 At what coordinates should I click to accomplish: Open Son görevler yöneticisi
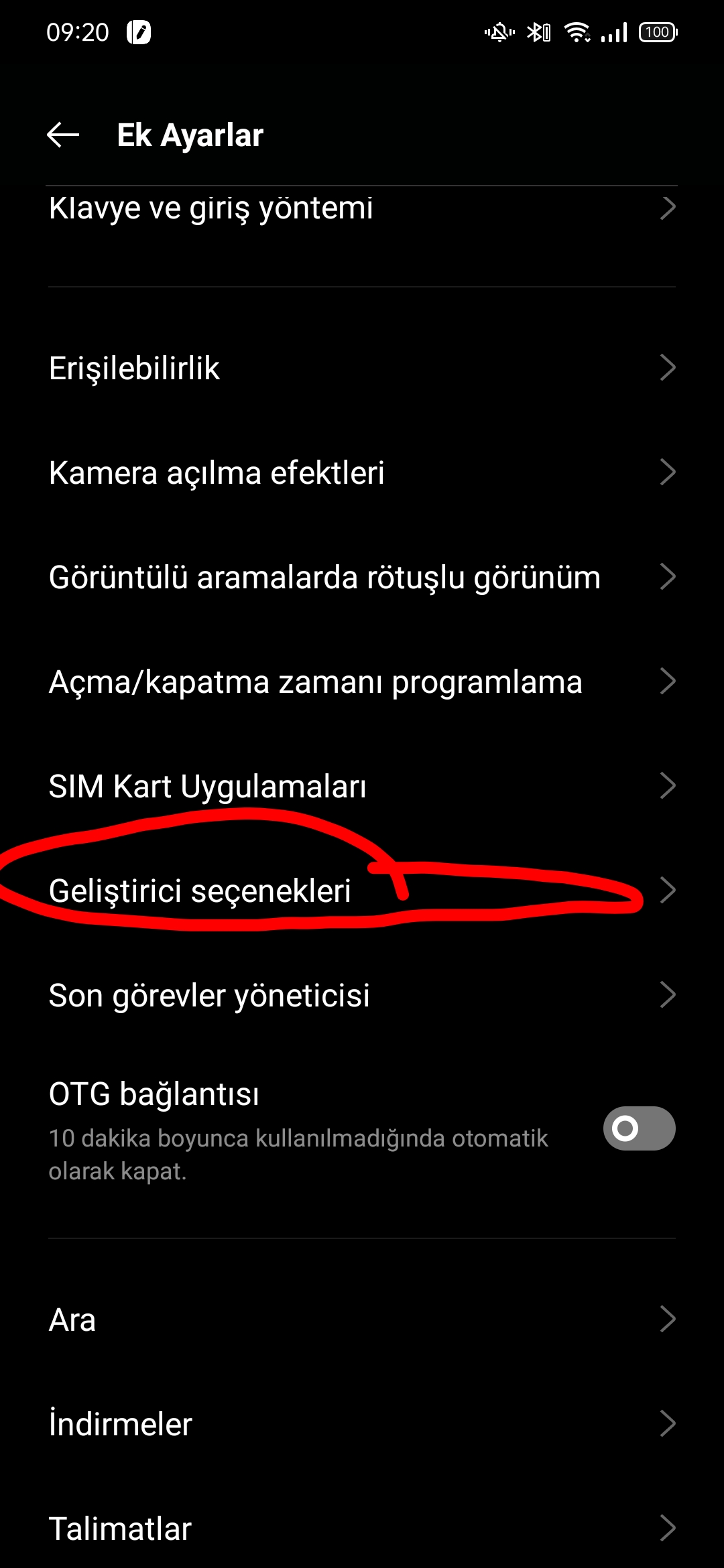(362, 995)
